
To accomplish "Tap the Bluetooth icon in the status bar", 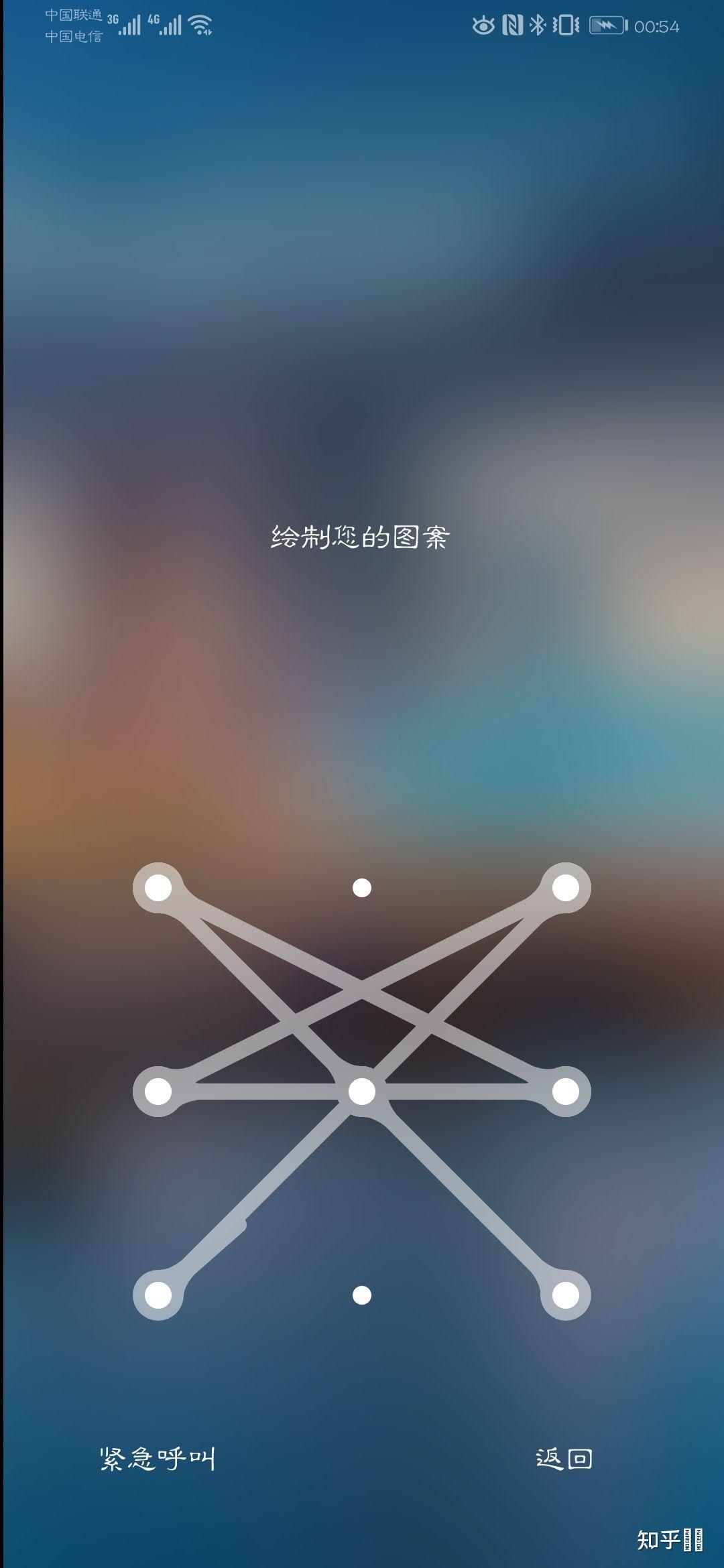I will click(x=536, y=25).
